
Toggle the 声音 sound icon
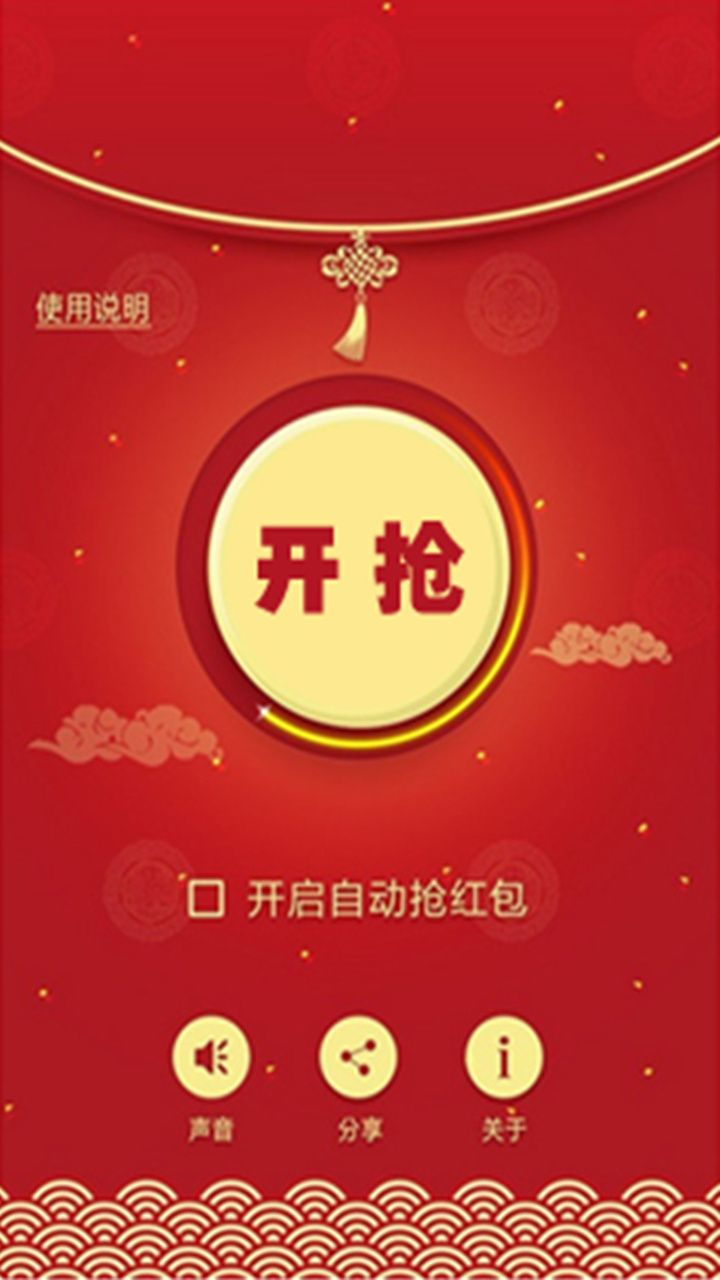(211, 1058)
